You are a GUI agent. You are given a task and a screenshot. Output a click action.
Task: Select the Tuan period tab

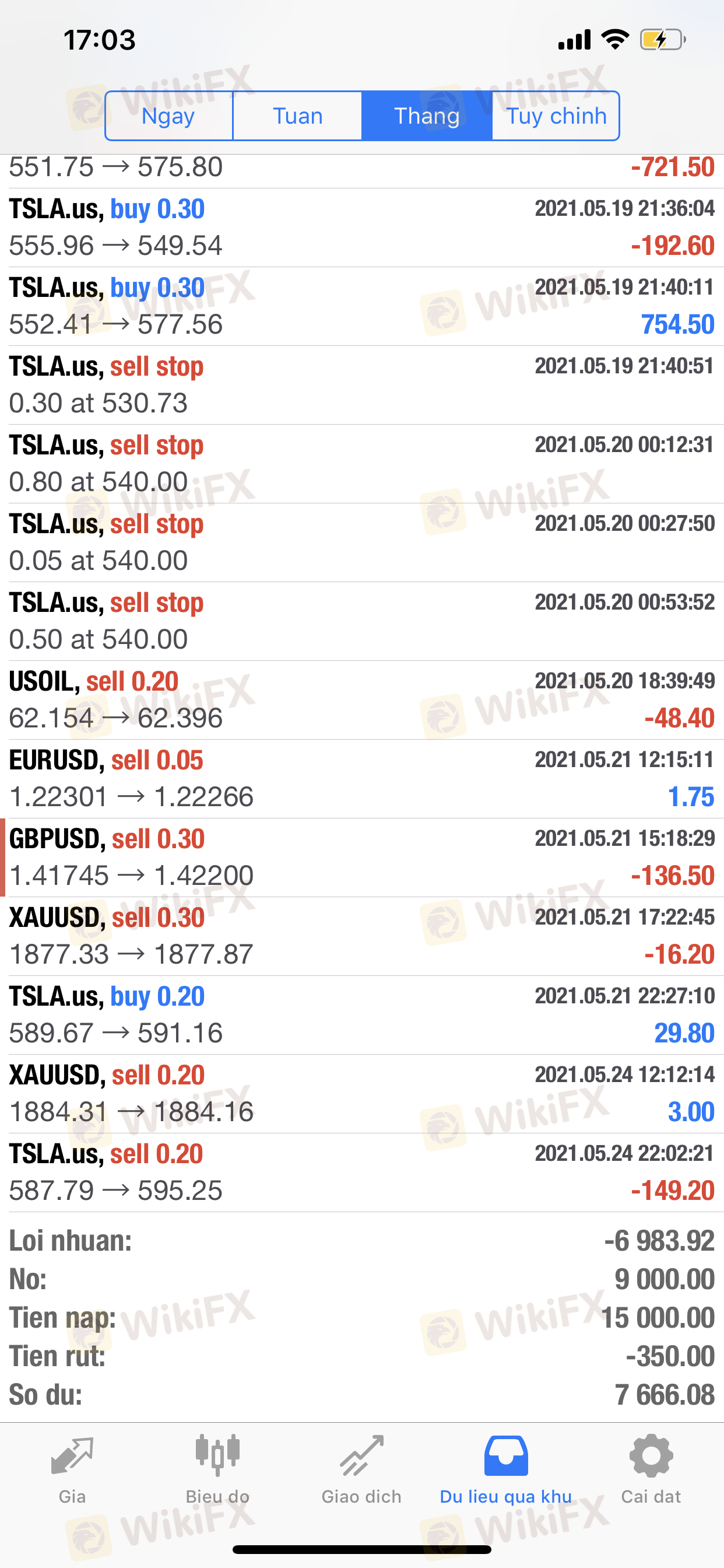click(297, 116)
